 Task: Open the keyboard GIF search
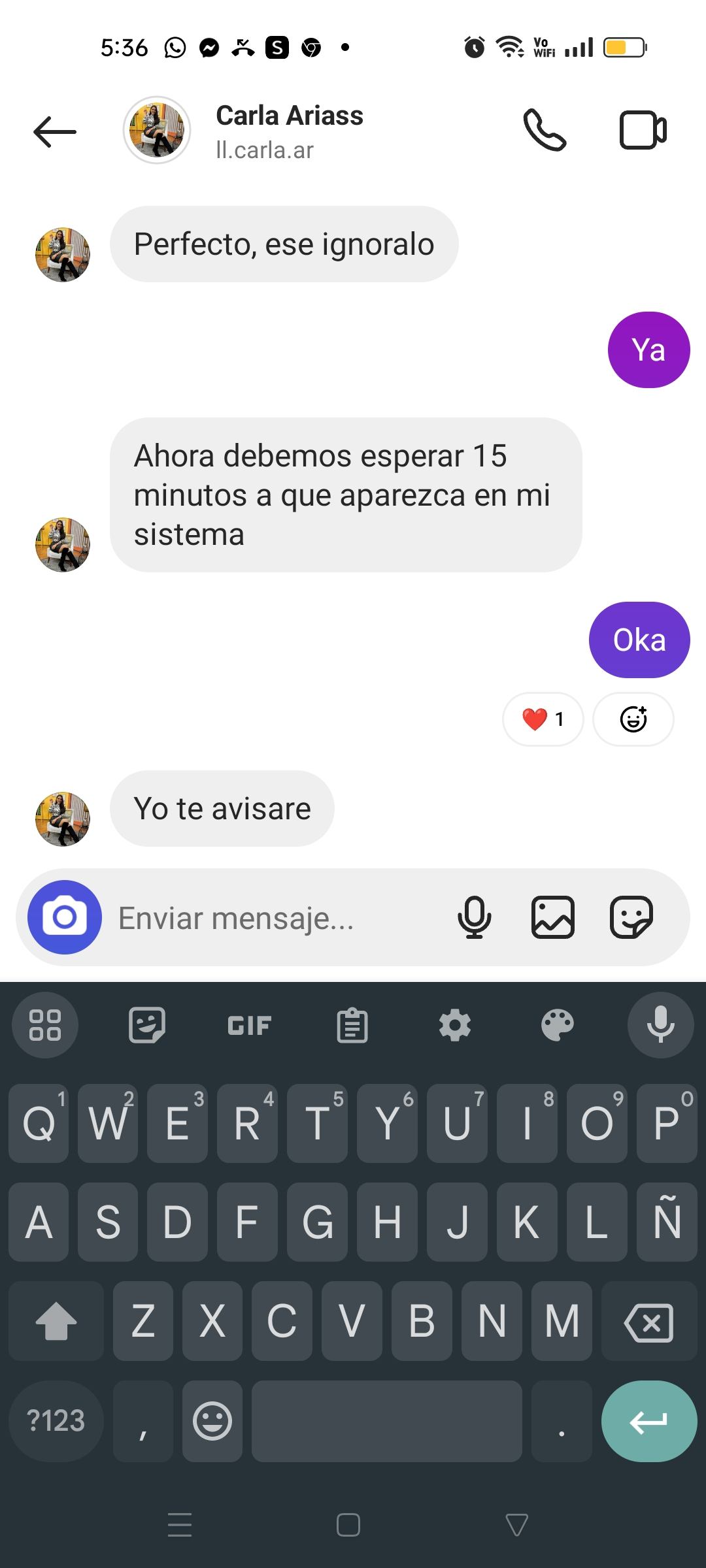(249, 1025)
